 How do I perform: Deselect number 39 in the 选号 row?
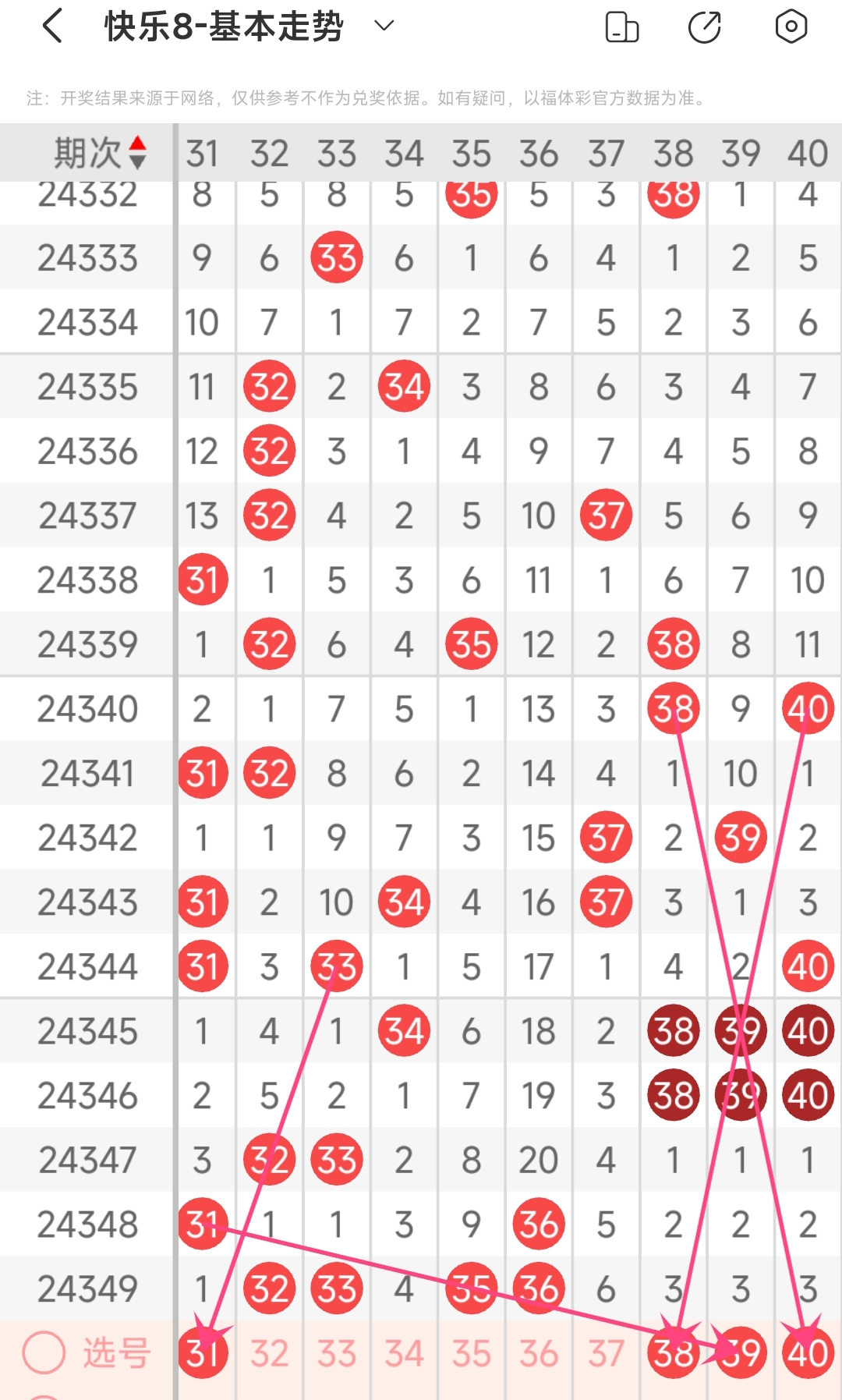(x=741, y=1353)
